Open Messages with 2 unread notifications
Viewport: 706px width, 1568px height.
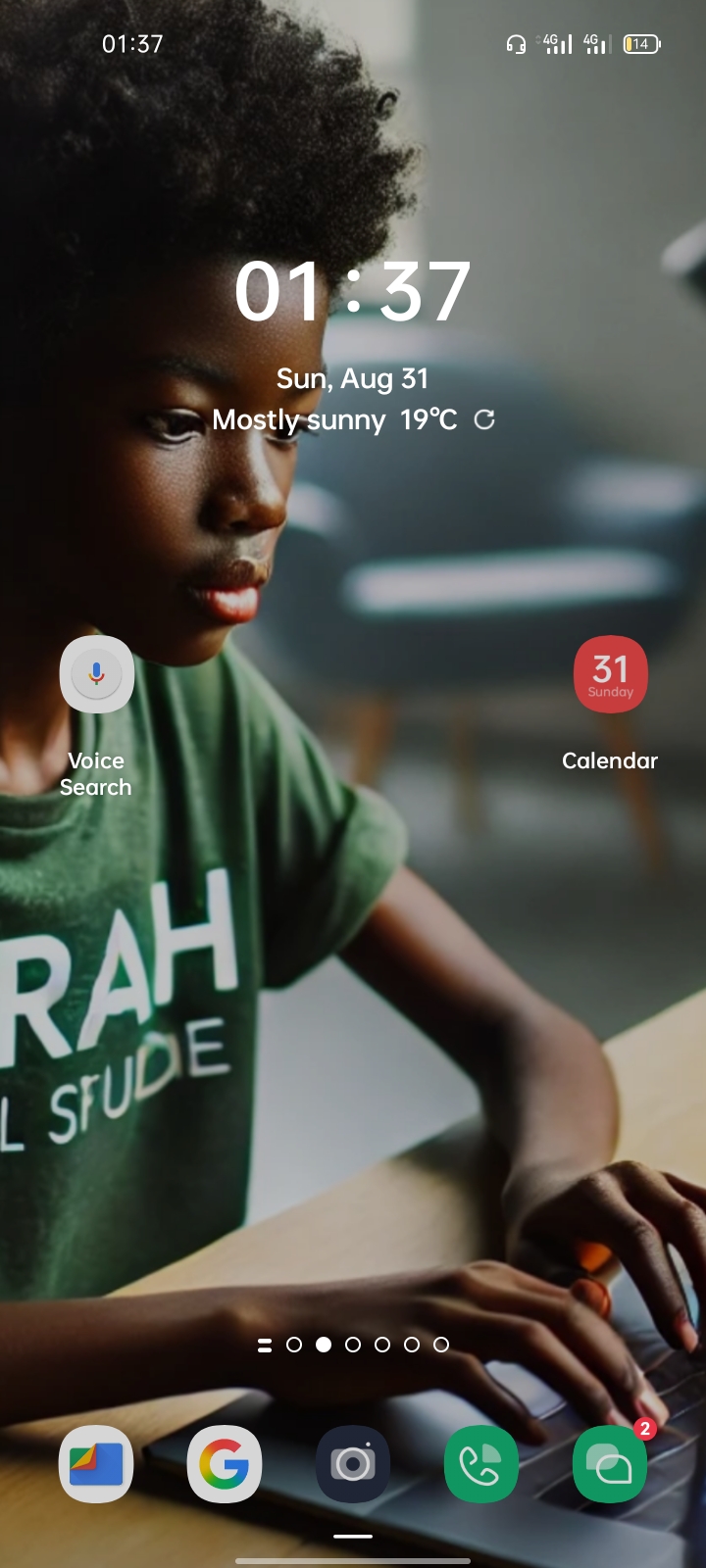pos(610,1464)
